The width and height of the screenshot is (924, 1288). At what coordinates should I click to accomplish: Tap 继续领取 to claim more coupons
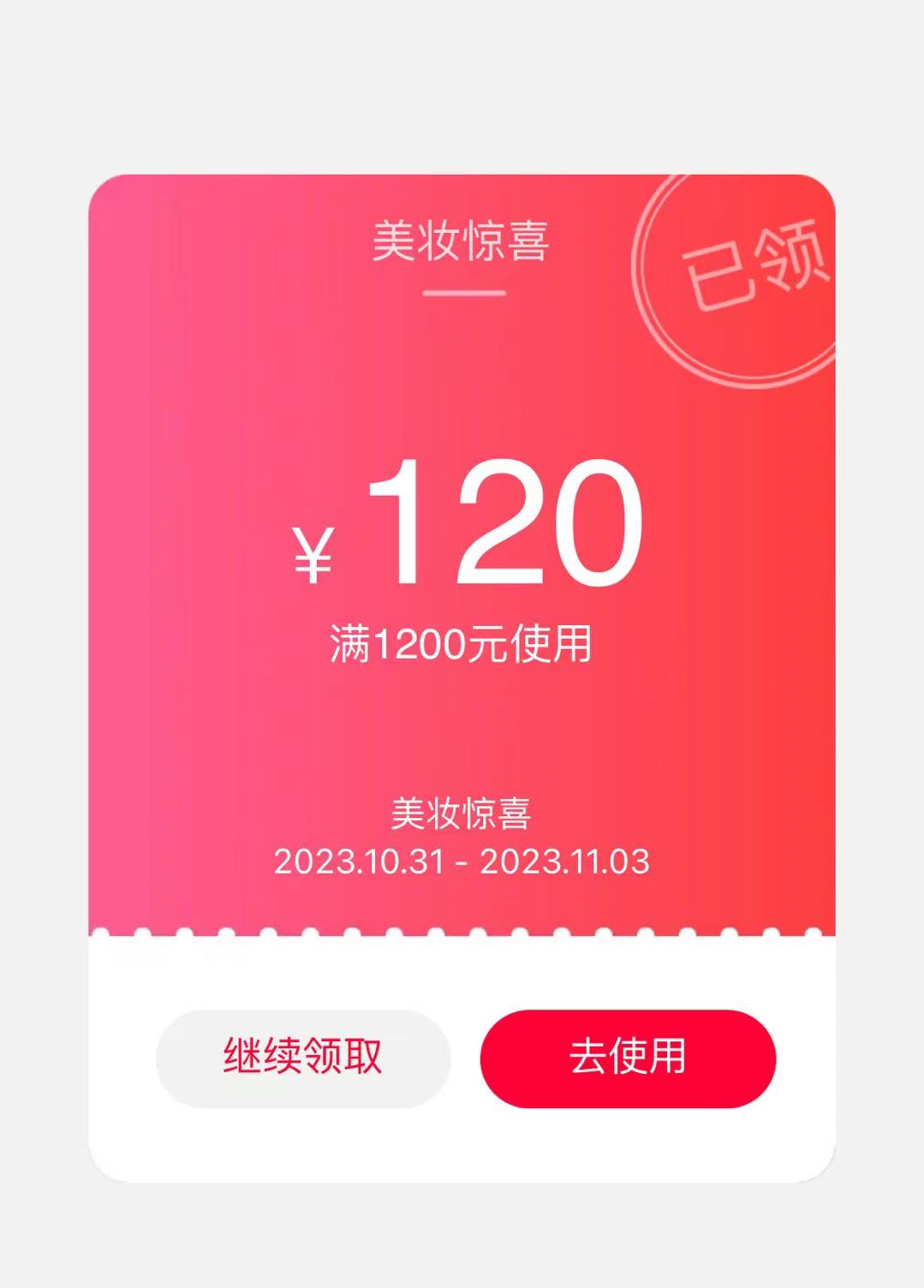[x=302, y=1058]
